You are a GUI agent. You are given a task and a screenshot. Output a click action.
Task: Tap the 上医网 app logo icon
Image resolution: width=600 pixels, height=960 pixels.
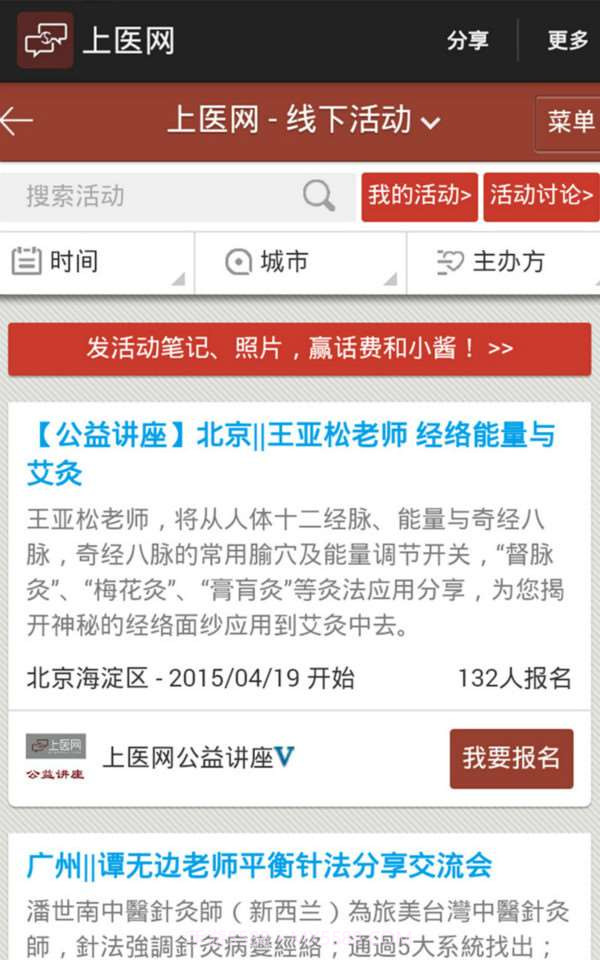[45, 41]
